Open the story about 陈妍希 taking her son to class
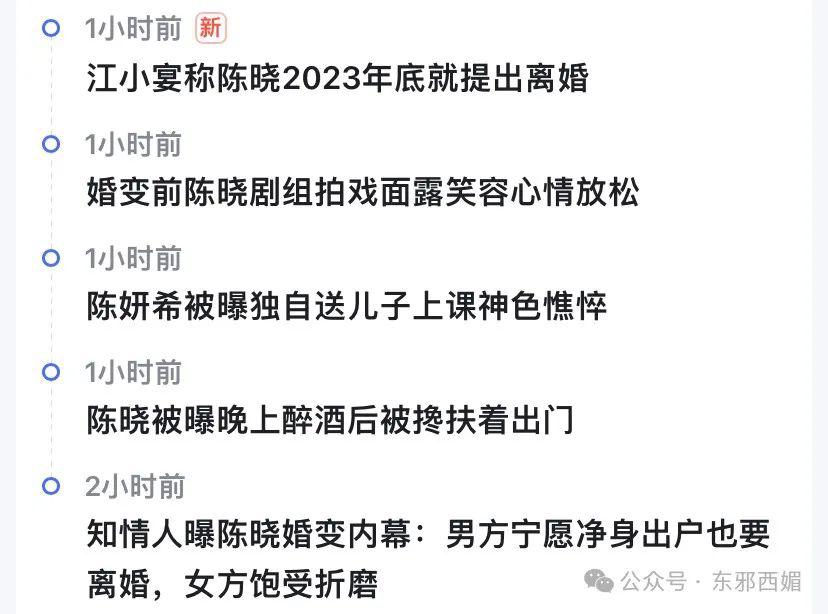 click(x=346, y=305)
